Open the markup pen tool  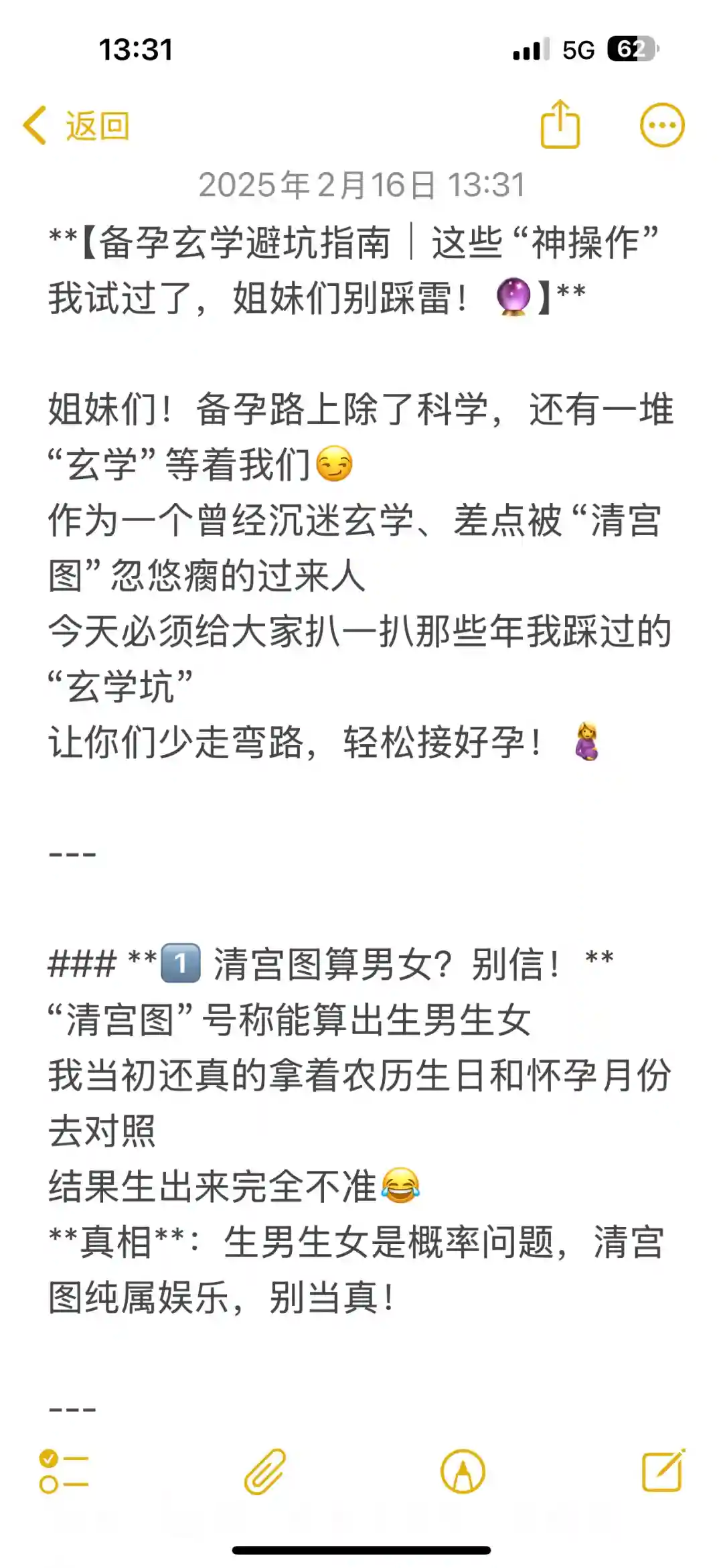coord(463,1472)
